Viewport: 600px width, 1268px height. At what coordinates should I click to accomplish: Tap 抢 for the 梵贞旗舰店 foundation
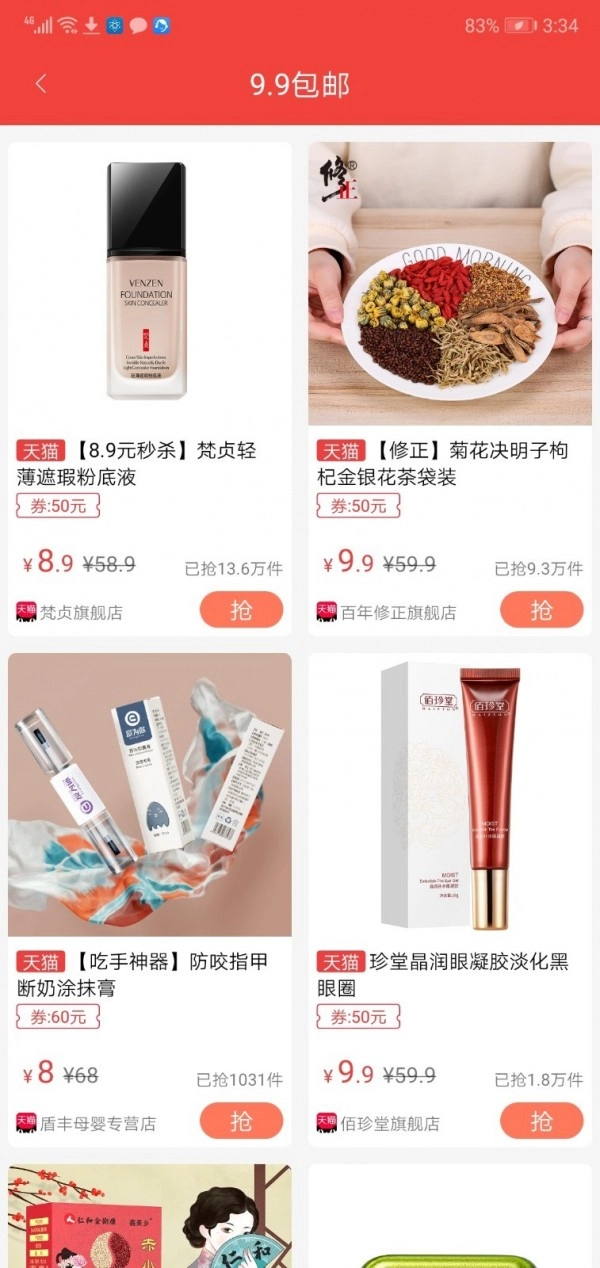point(241,610)
